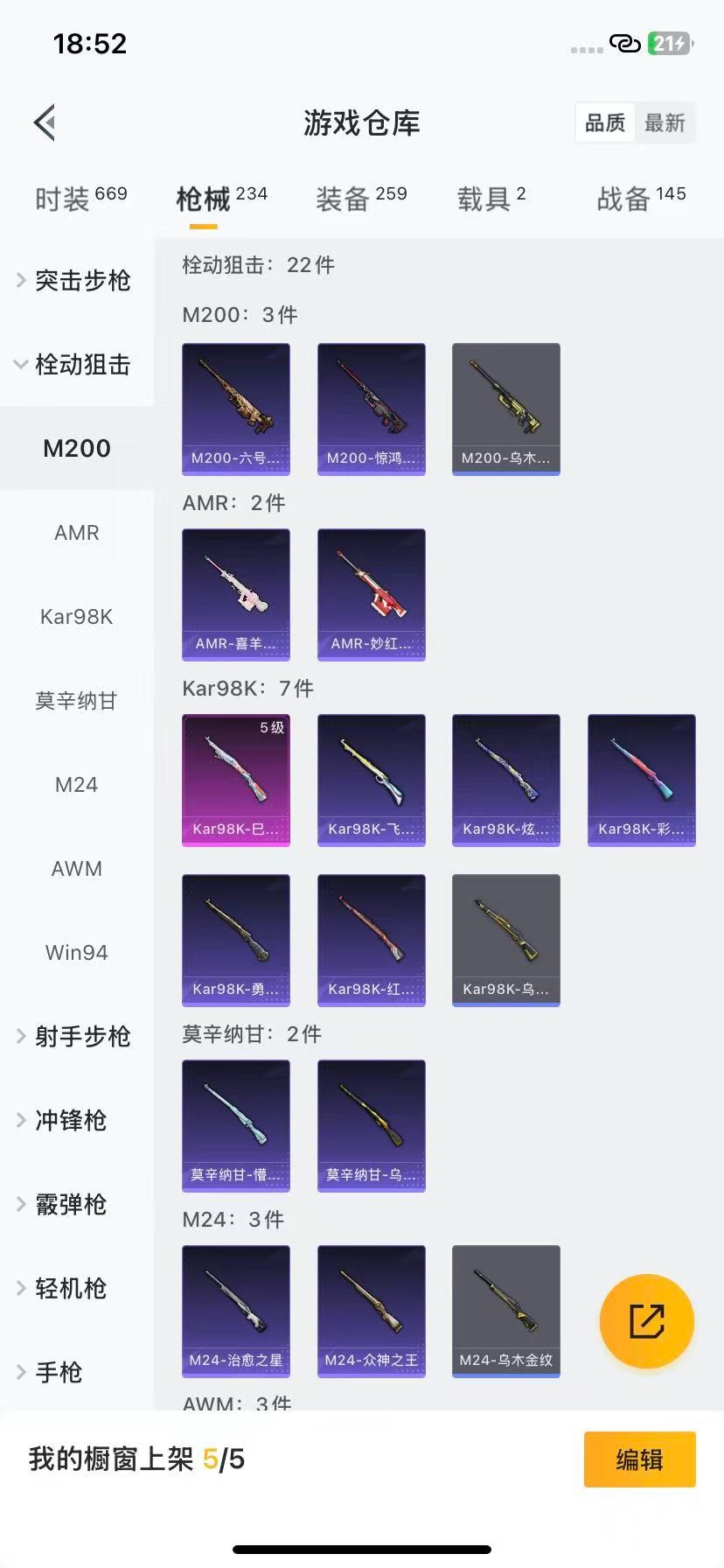This screenshot has height=1568, width=724.
Task: Open the 时装 tab
Action: point(79,197)
